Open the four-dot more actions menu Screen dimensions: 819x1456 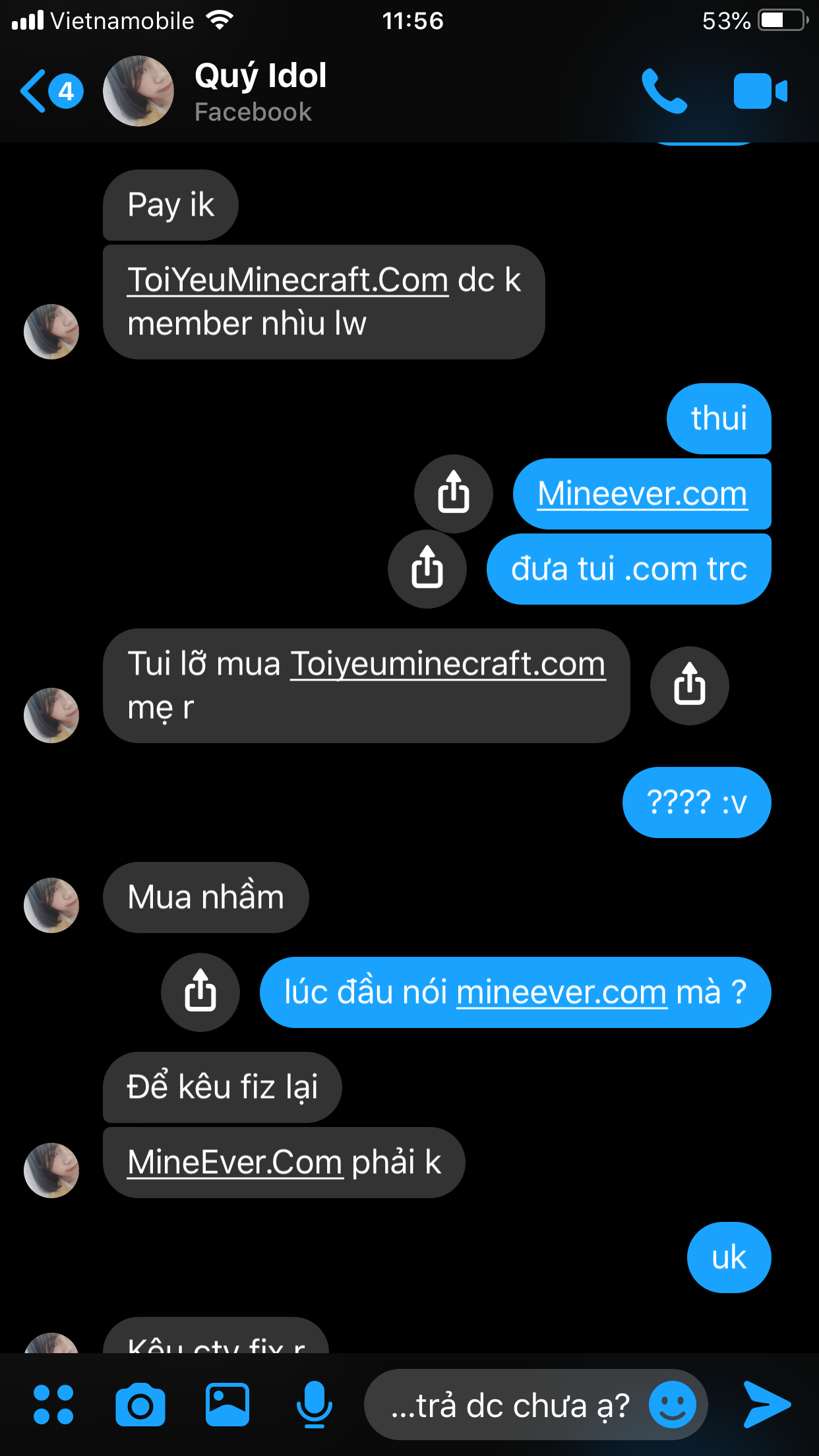[x=53, y=1405]
